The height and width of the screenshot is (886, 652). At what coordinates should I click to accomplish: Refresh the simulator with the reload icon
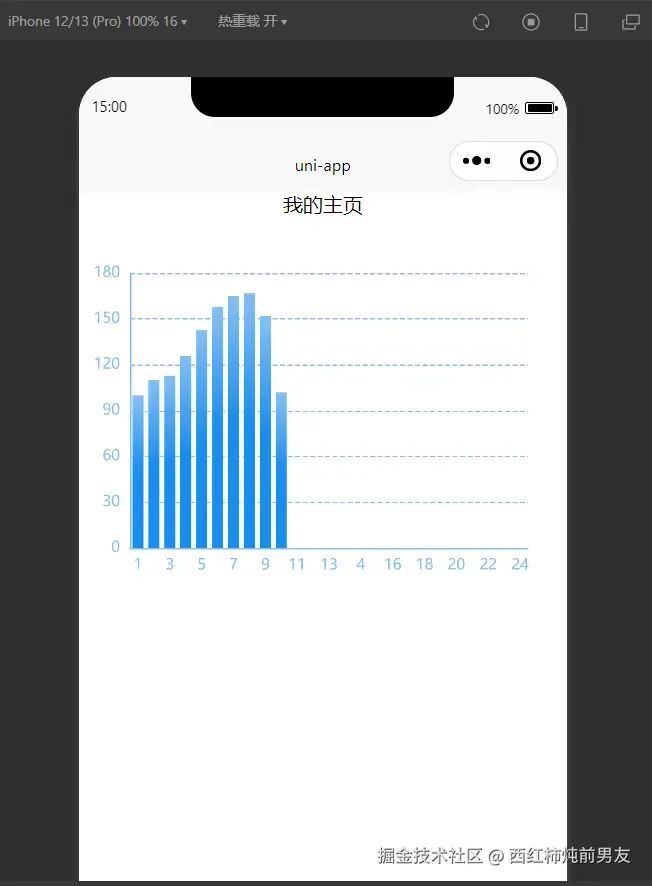pyautogui.click(x=481, y=22)
